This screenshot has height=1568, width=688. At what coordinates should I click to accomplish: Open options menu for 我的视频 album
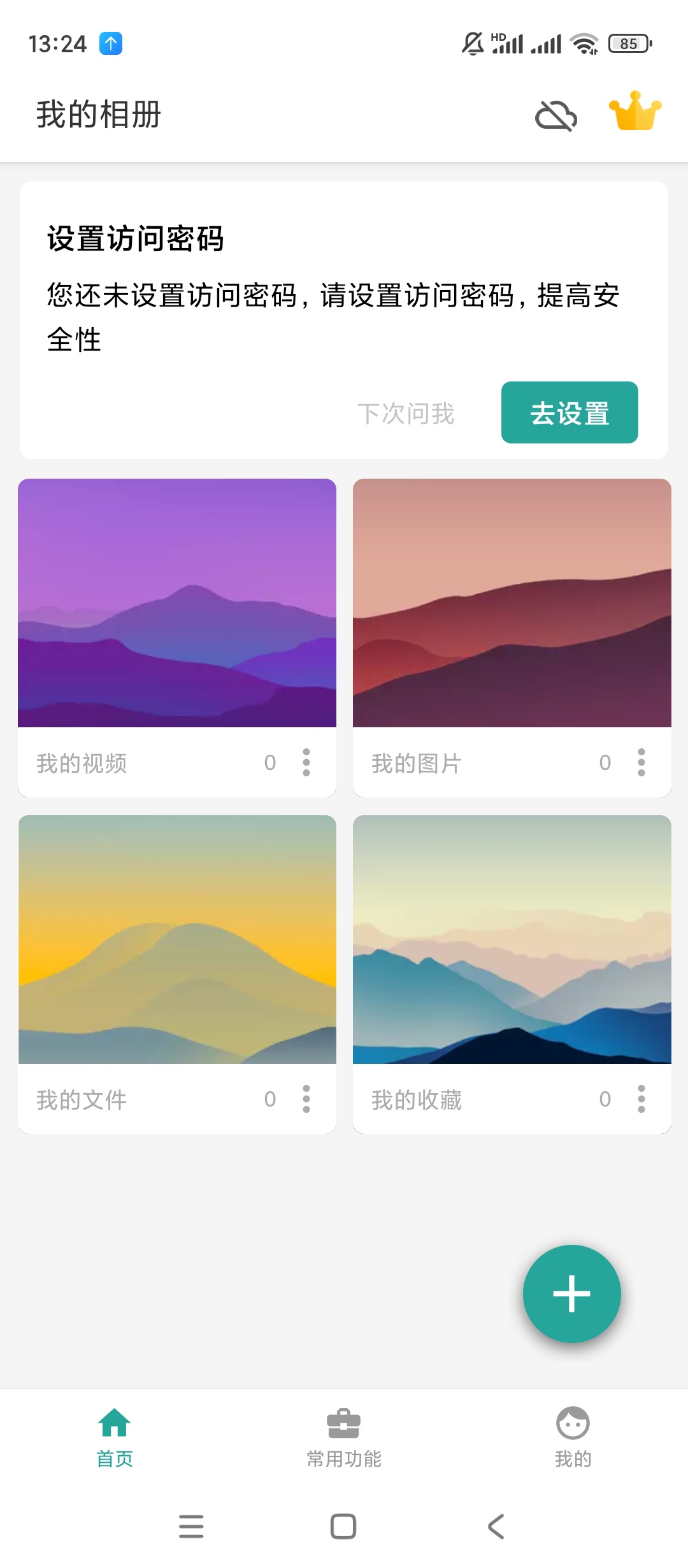(305, 762)
